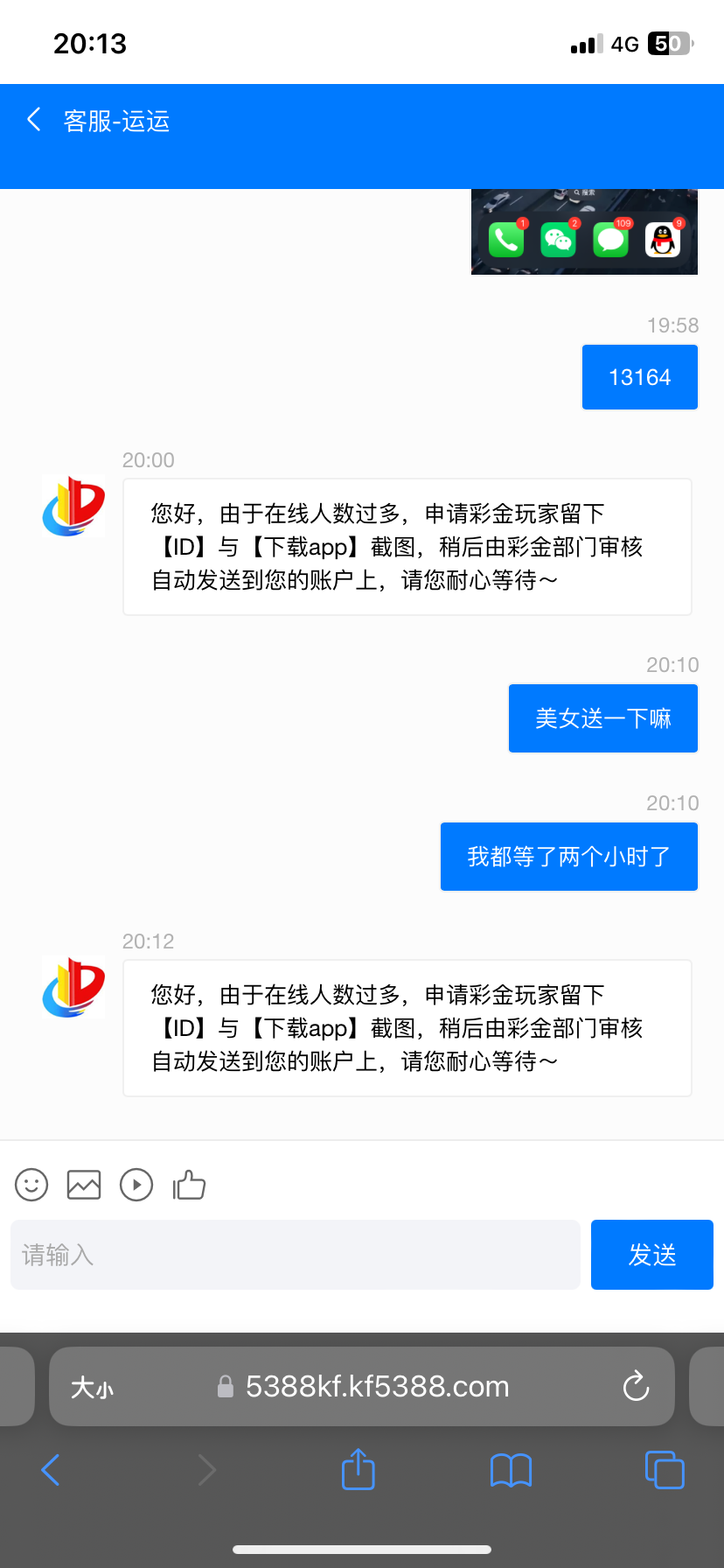Go back in Safari history
The height and width of the screenshot is (1568, 724).
point(51,1470)
